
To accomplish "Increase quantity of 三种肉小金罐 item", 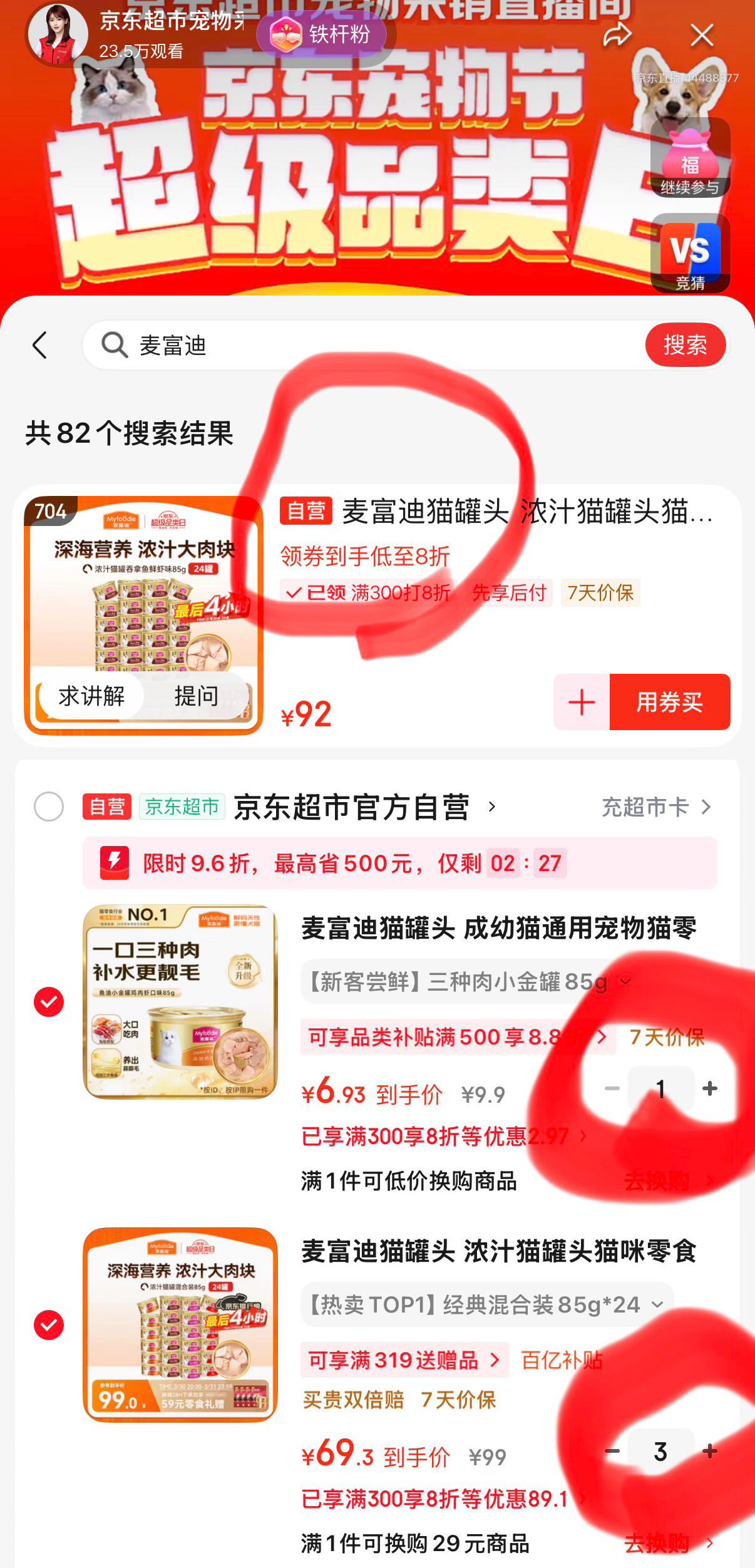I will pyautogui.click(x=710, y=1089).
